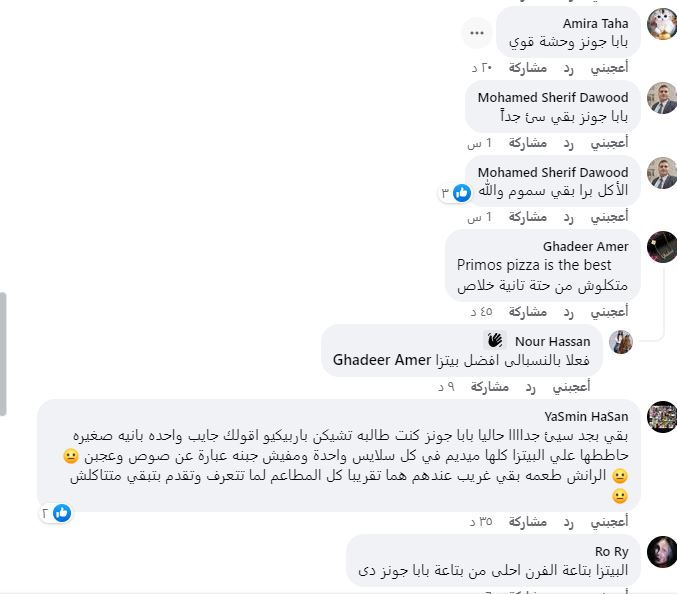Reply to Amira Taha's comment
This screenshot has height=594, width=677.
pos(567,68)
